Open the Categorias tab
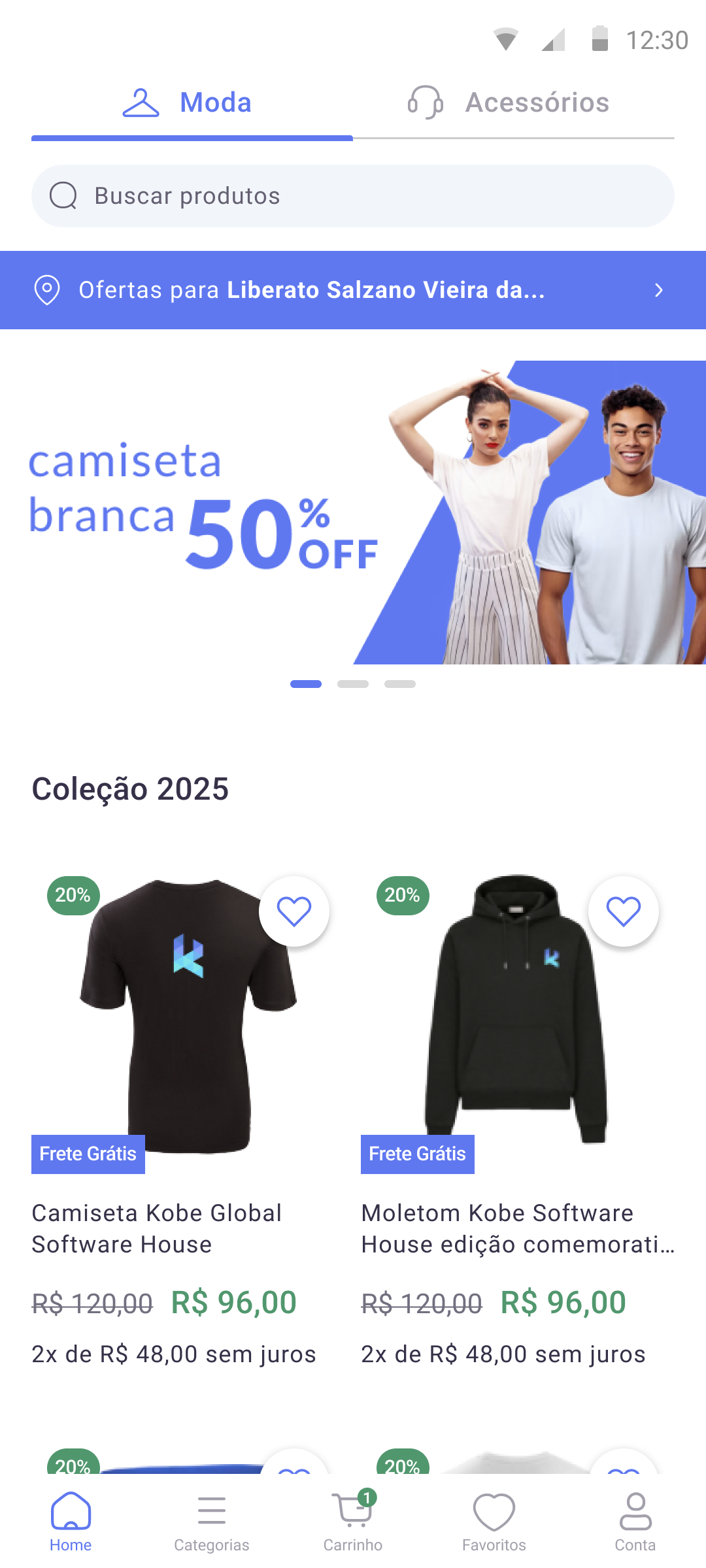The image size is (706, 1568). [x=212, y=1522]
